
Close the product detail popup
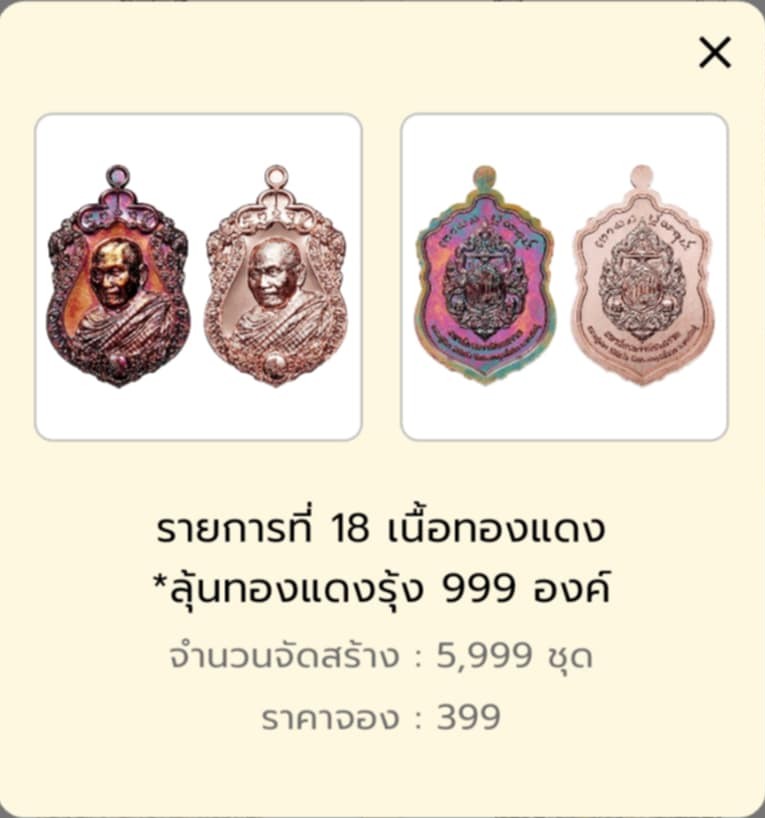[x=714, y=52]
